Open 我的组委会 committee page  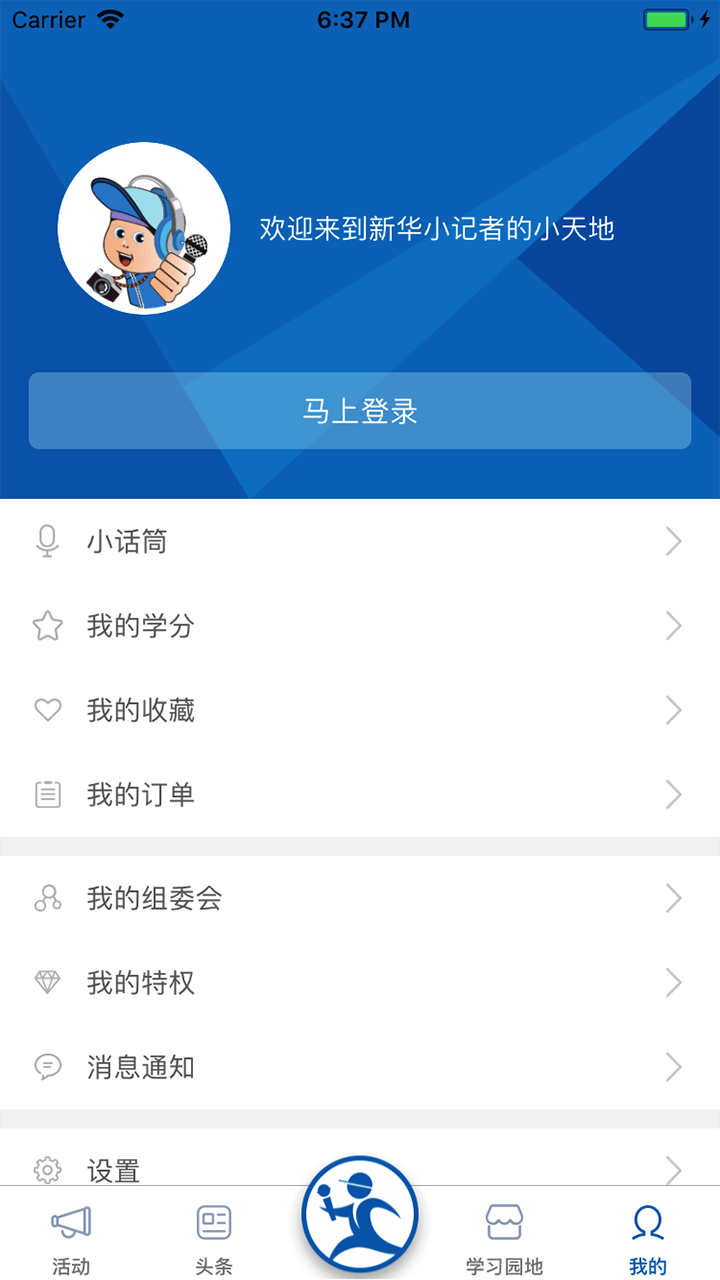tap(360, 899)
